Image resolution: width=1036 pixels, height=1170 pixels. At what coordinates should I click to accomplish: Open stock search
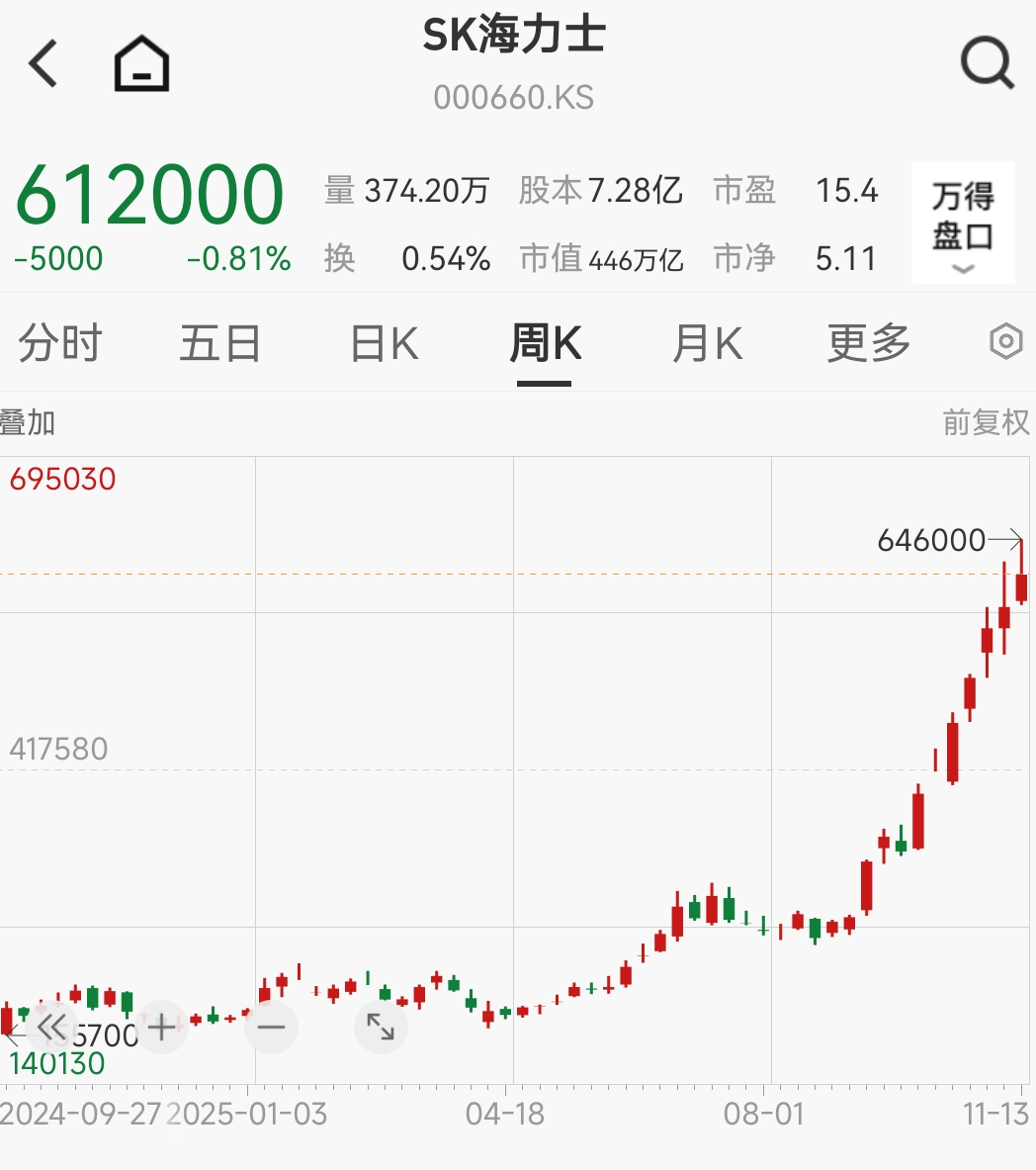click(987, 64)
